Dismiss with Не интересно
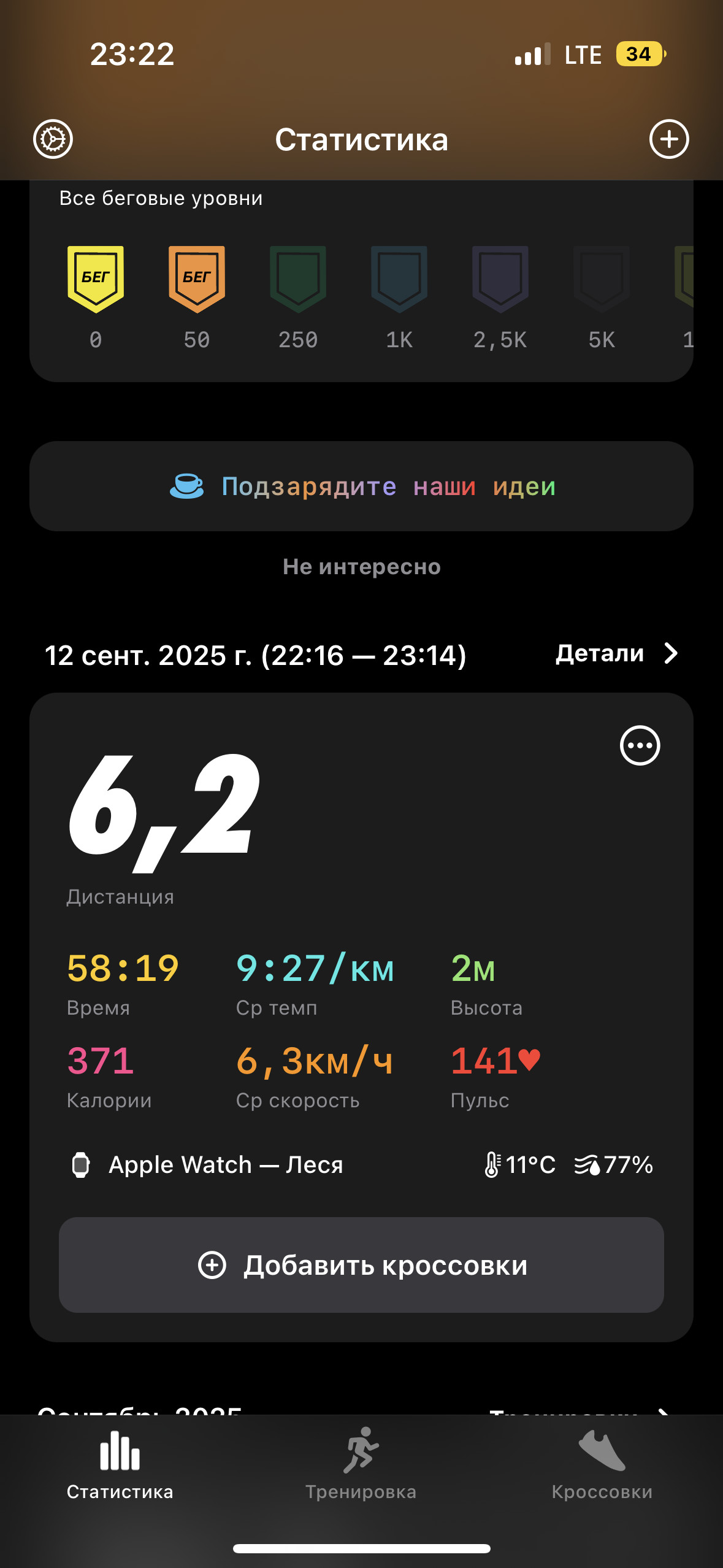The width and height of the screenshot is (723, 1568). 361,567
